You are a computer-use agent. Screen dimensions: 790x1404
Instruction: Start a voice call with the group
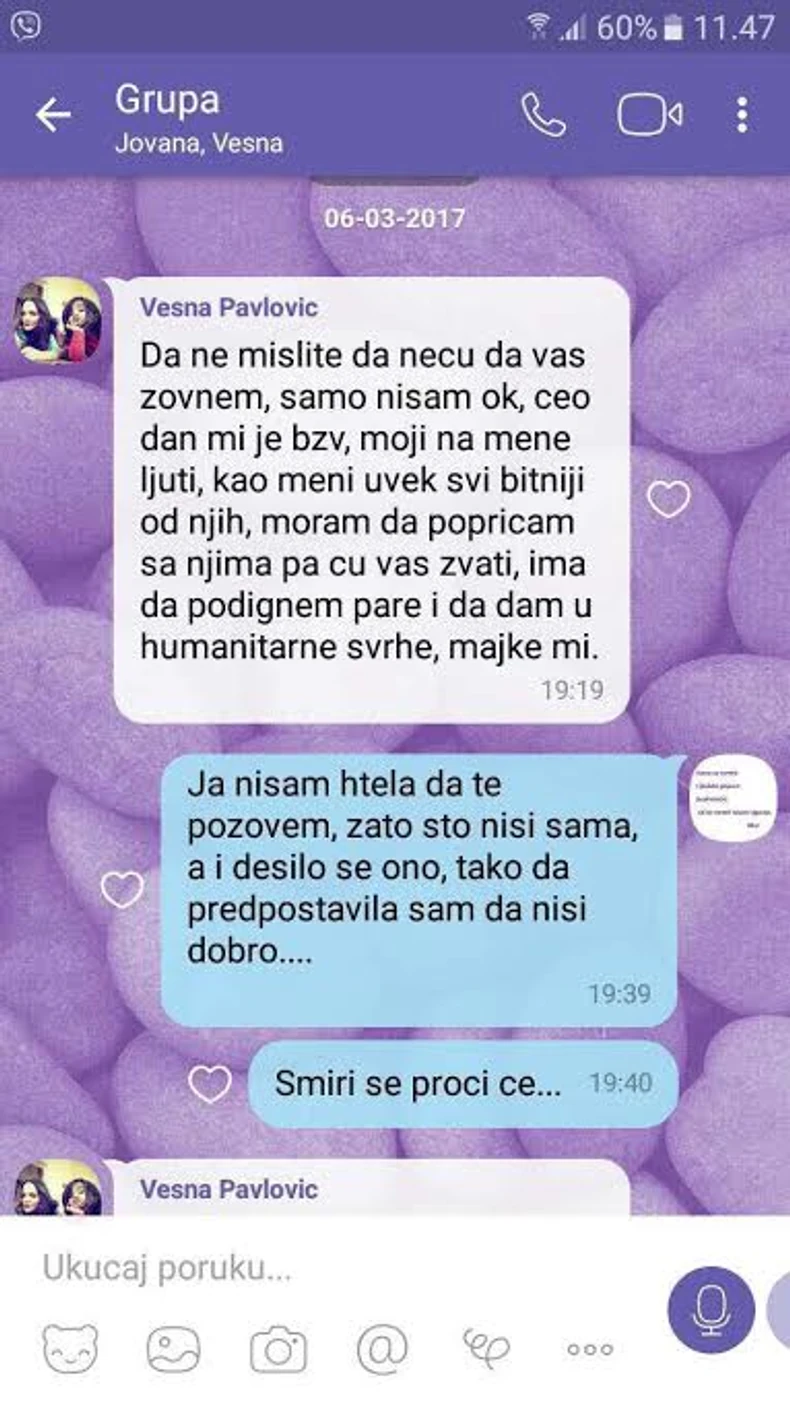point(543,116)
